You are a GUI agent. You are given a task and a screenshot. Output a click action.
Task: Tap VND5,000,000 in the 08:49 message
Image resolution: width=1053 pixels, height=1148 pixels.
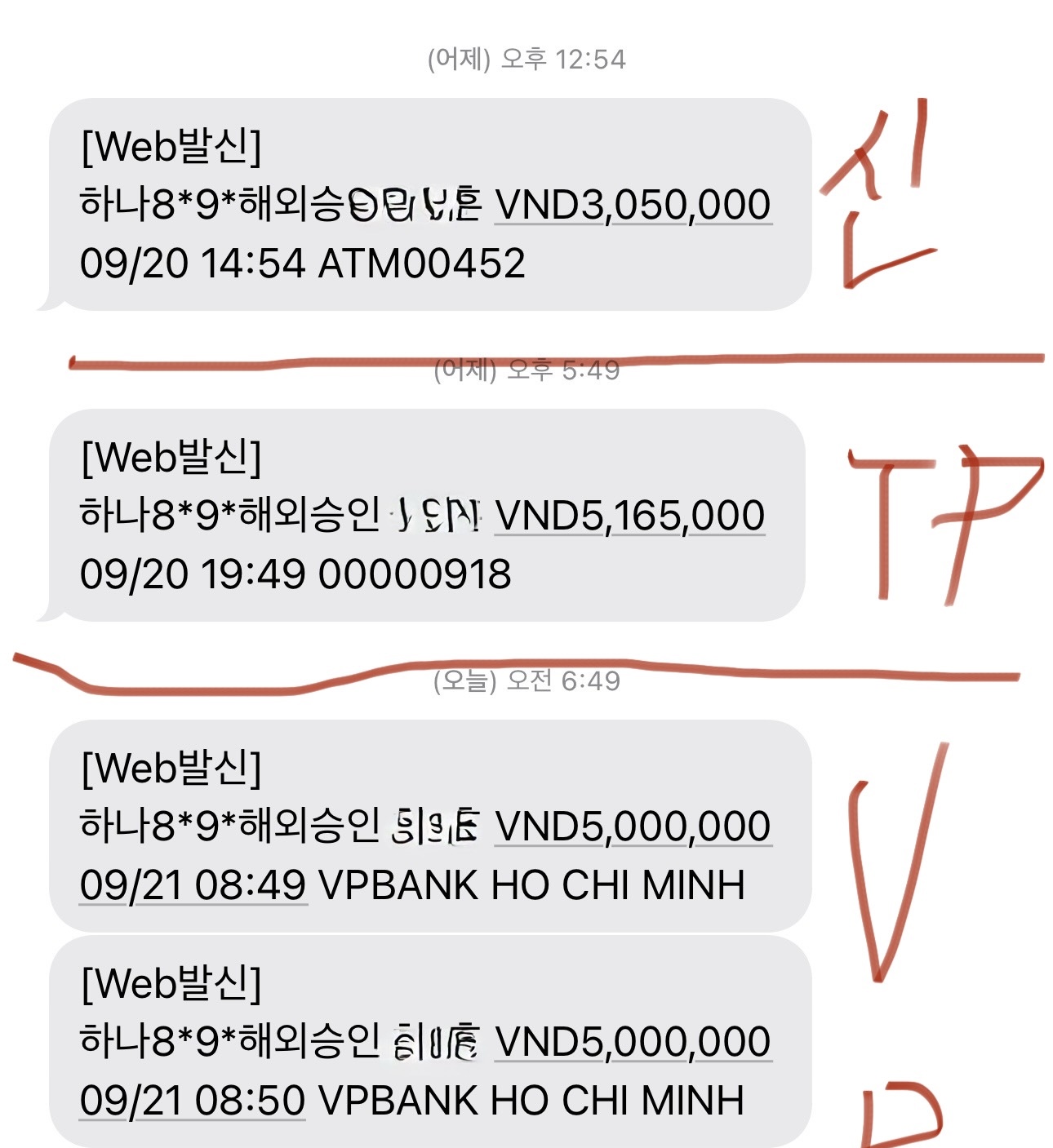tap(633, 826)
